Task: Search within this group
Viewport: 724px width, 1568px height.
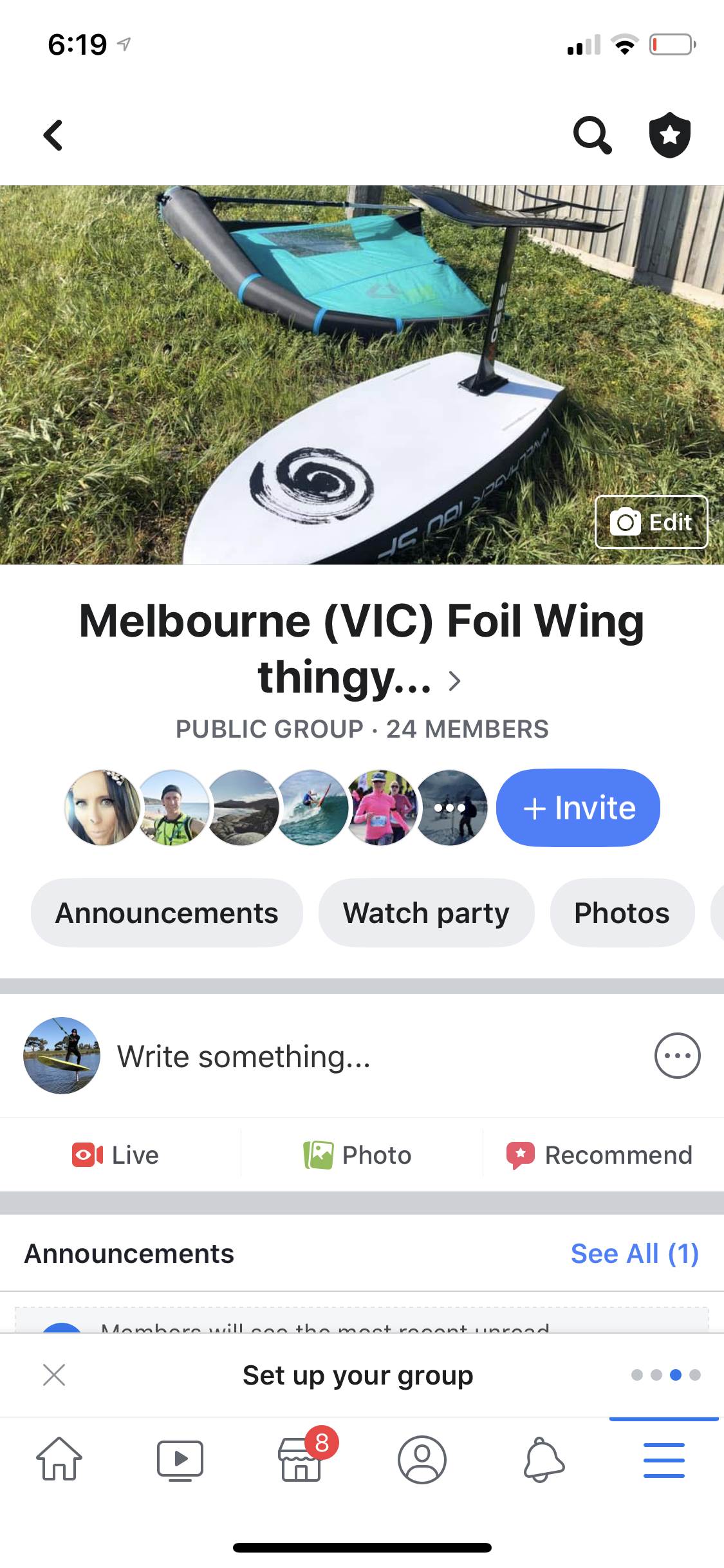Action: point(591,135)
